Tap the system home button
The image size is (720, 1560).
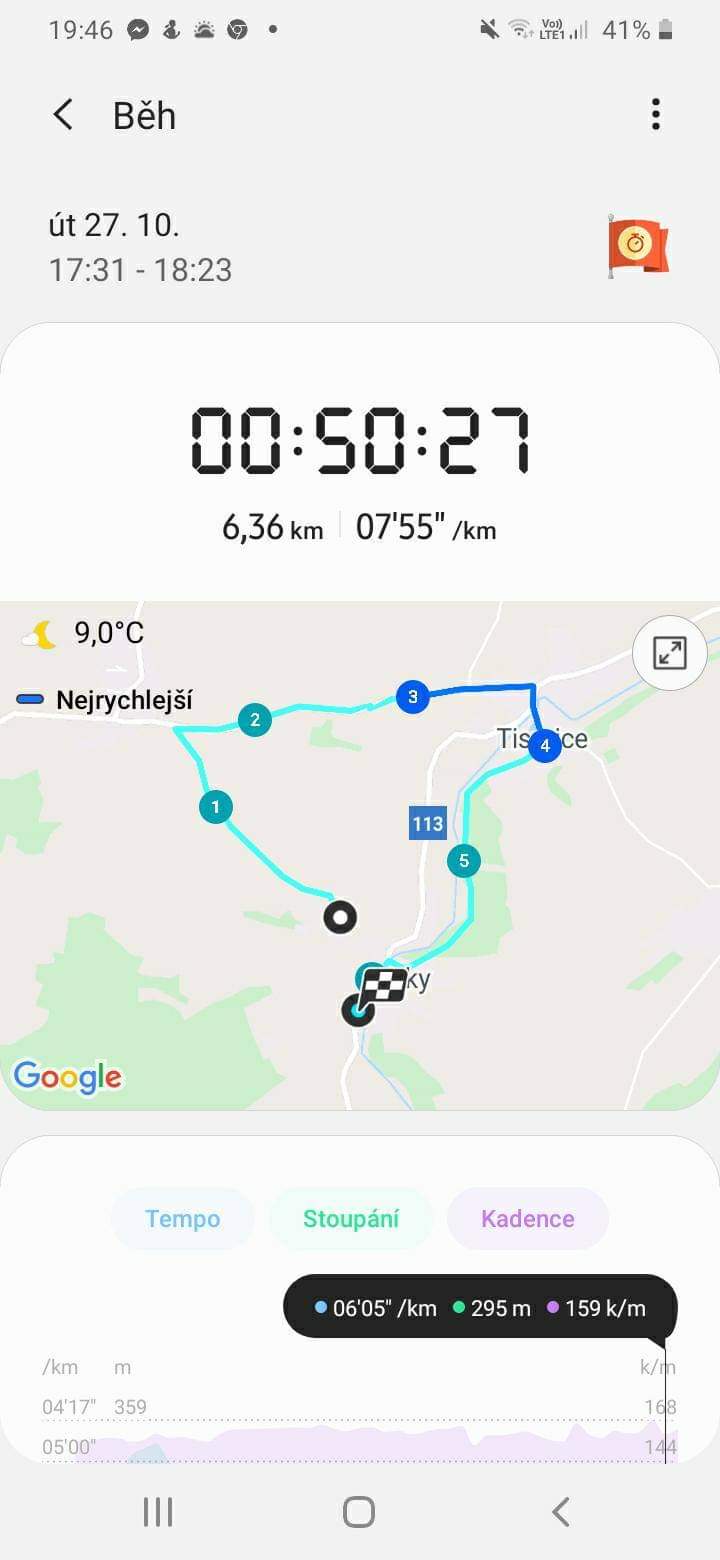click(358, 1512)
